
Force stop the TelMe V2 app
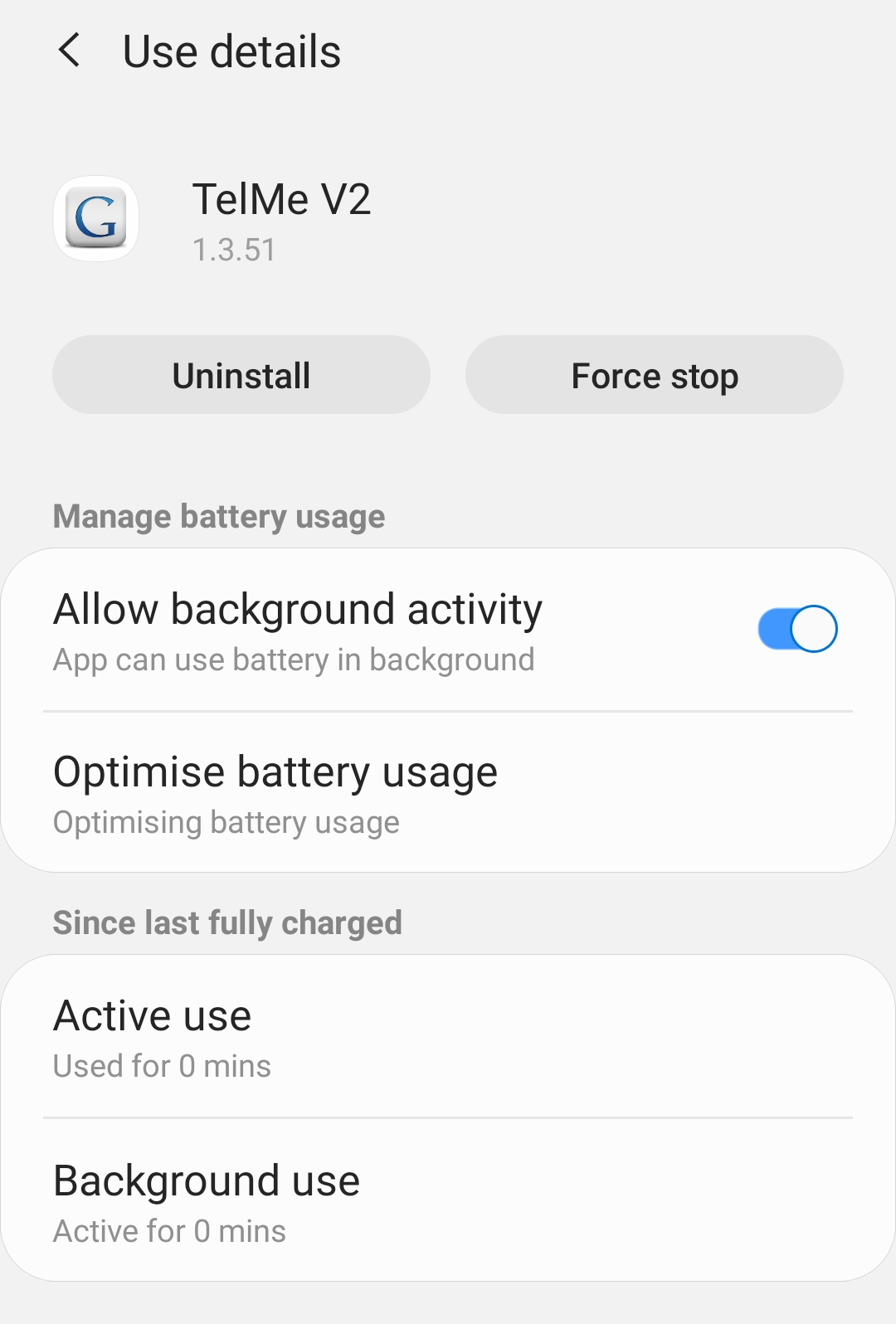point(654,375)
